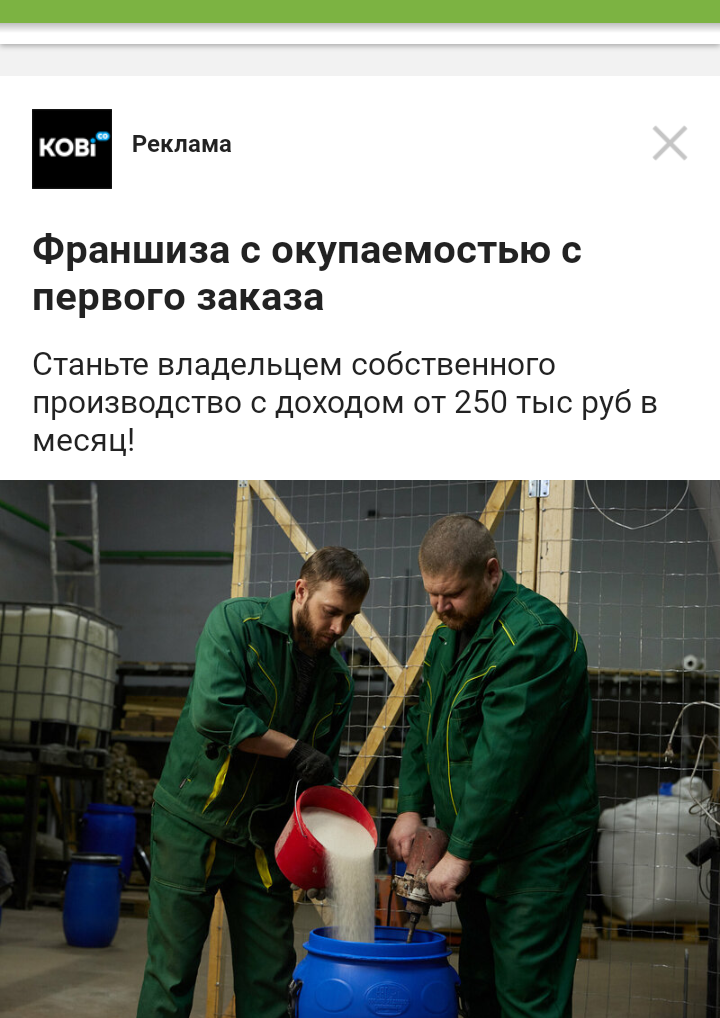Dismiss the KOBI ad with the X
The width and height of the screenshot is (720, 1018).
[669, 143]
